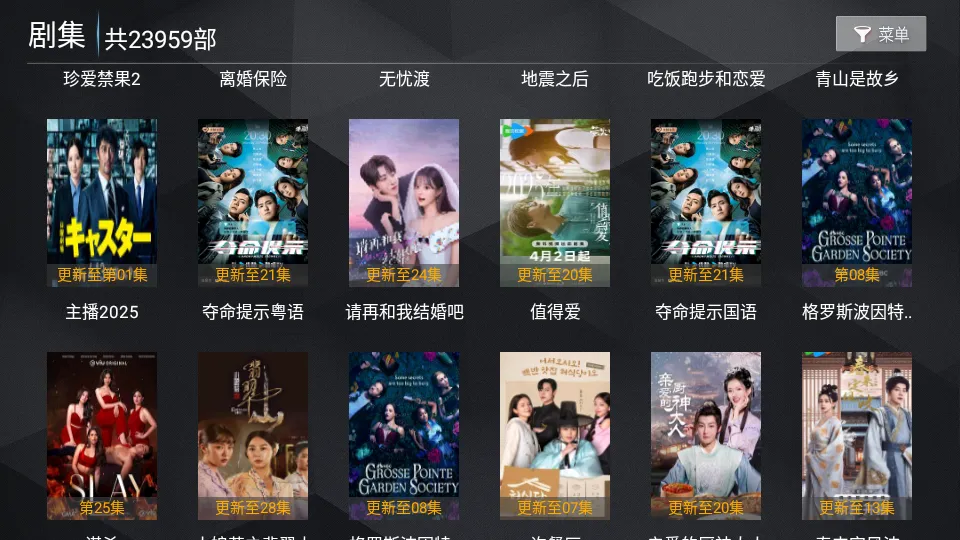
Task: Select 夺命提示粤语 from the grid
Action: coord(253,202)
